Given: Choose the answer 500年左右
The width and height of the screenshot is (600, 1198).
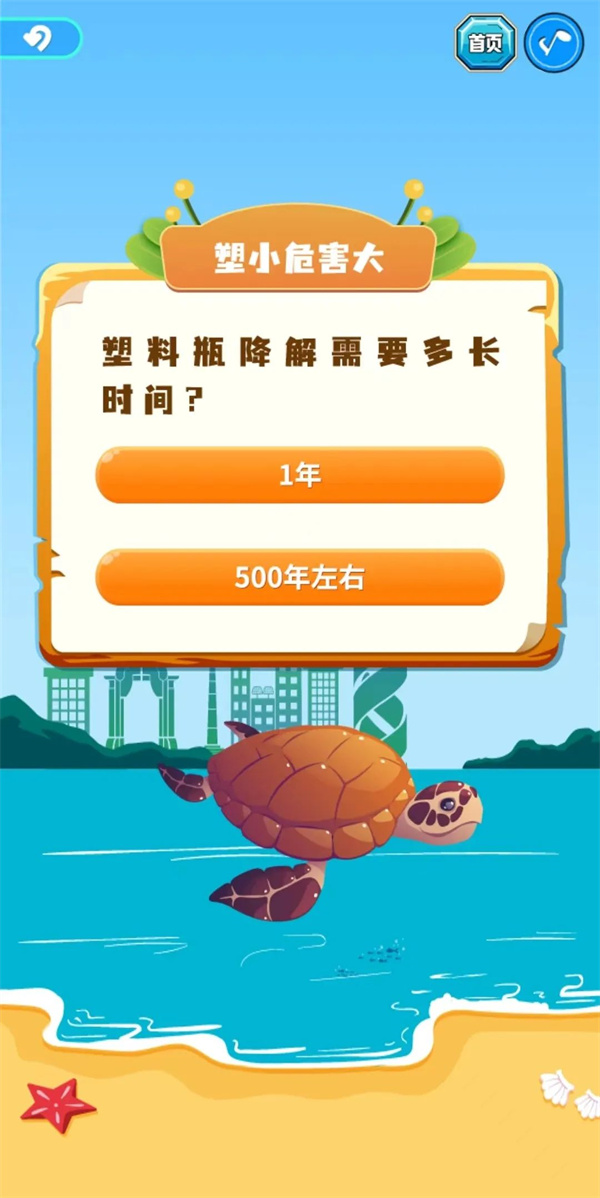Looking at the screenshot, I should tap(300, 578).
